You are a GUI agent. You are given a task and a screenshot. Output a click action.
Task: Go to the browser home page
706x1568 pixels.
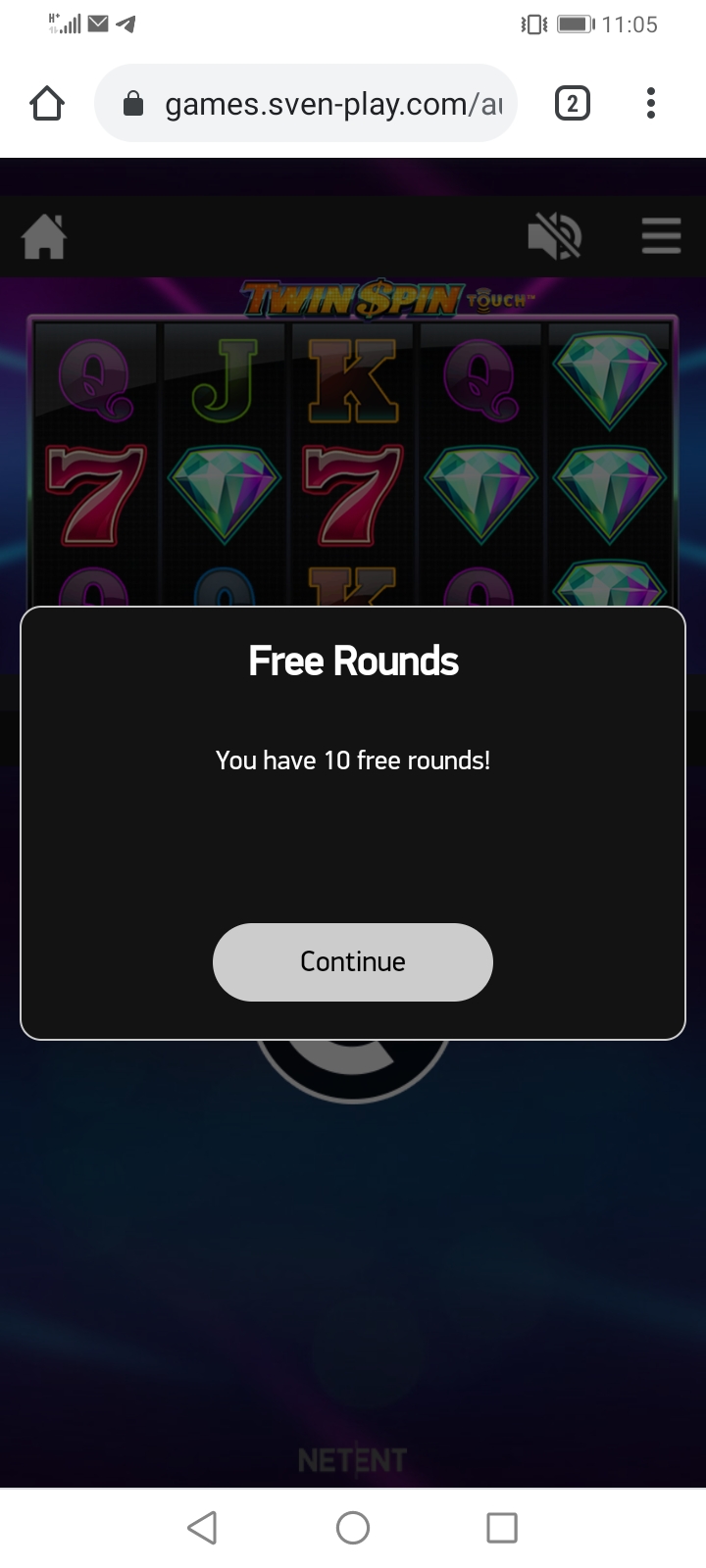point(47,103)
